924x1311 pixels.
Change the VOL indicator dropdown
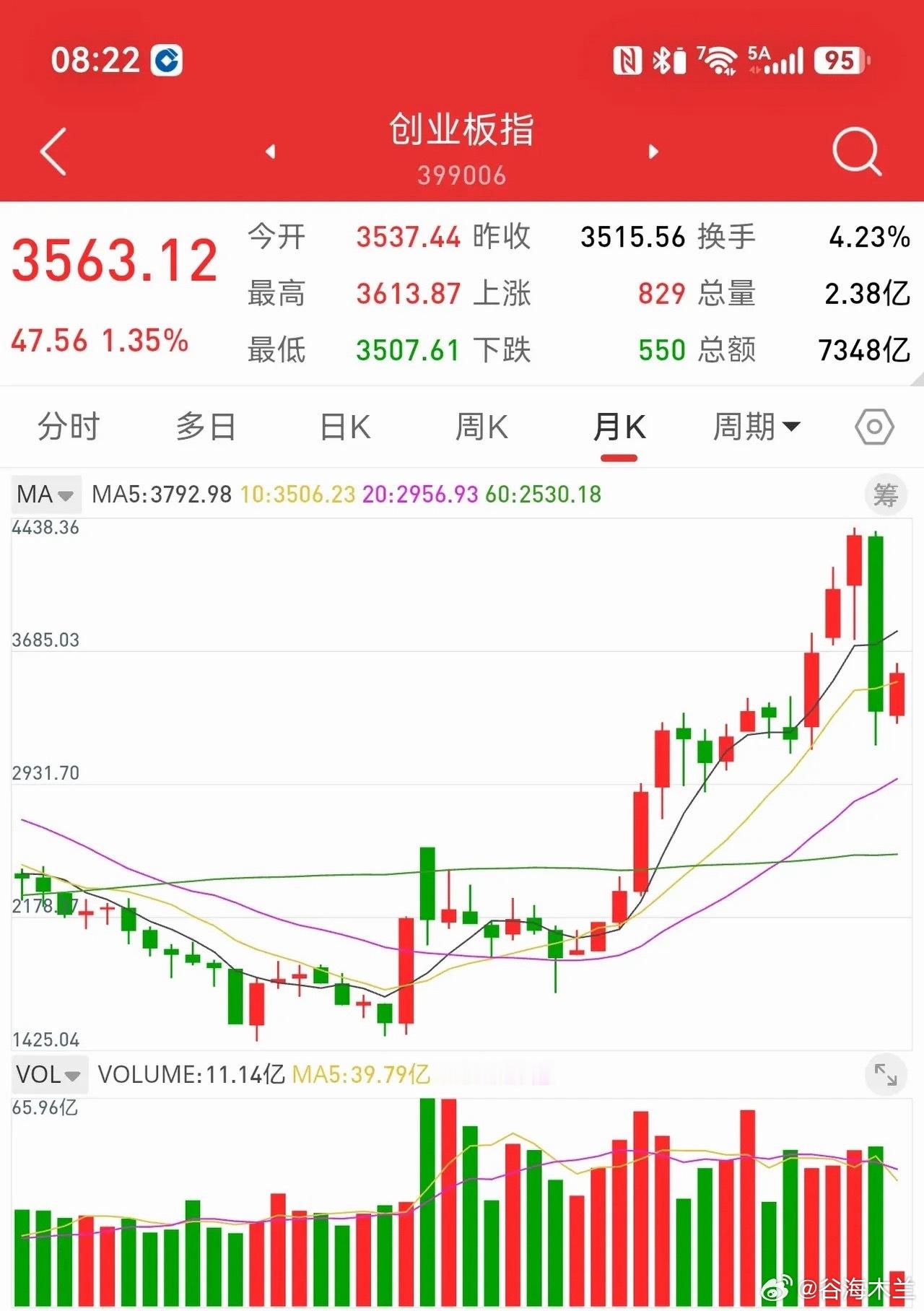[x=49, y=1074]
